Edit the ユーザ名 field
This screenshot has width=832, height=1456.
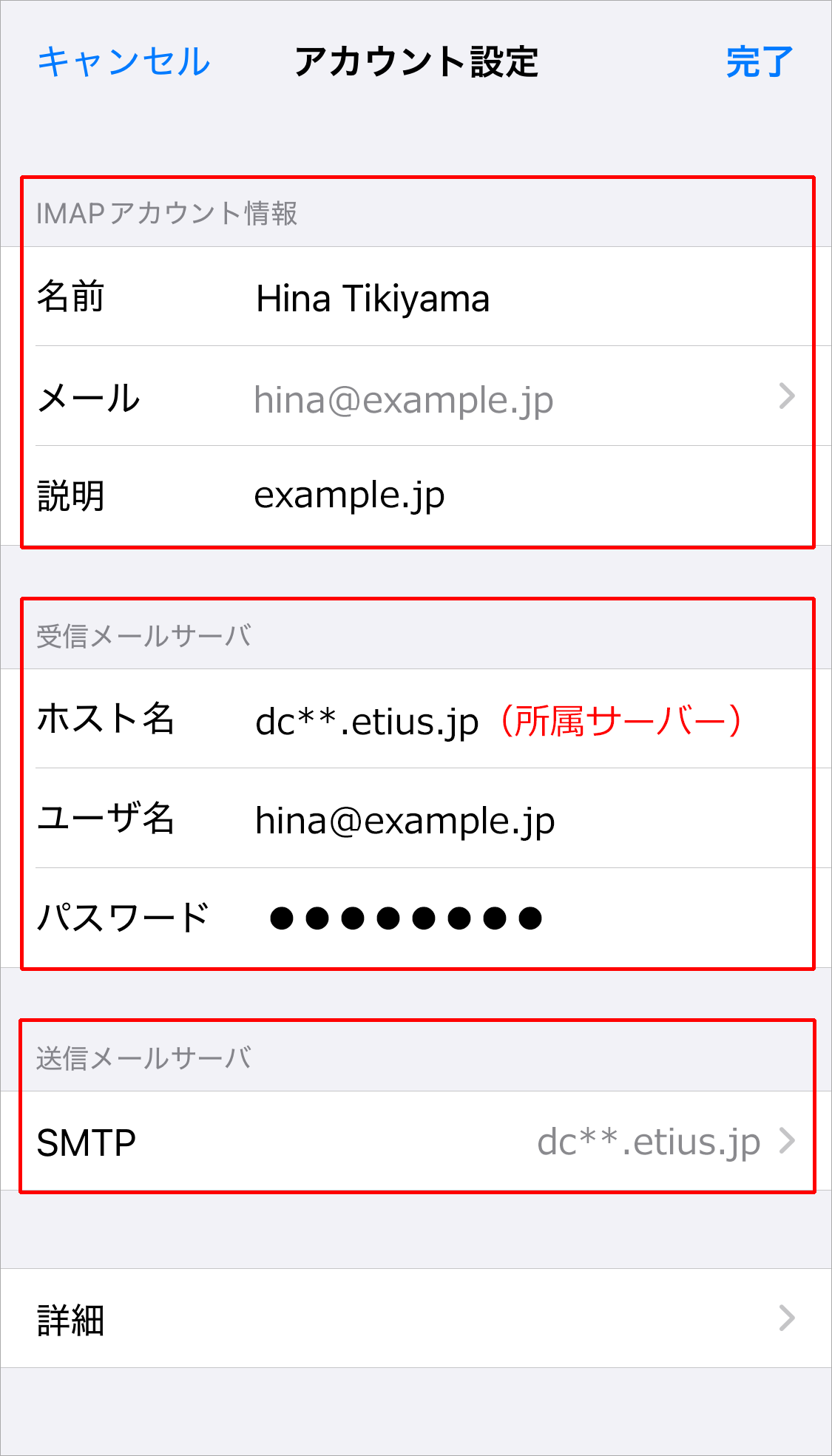click(416, 819)
